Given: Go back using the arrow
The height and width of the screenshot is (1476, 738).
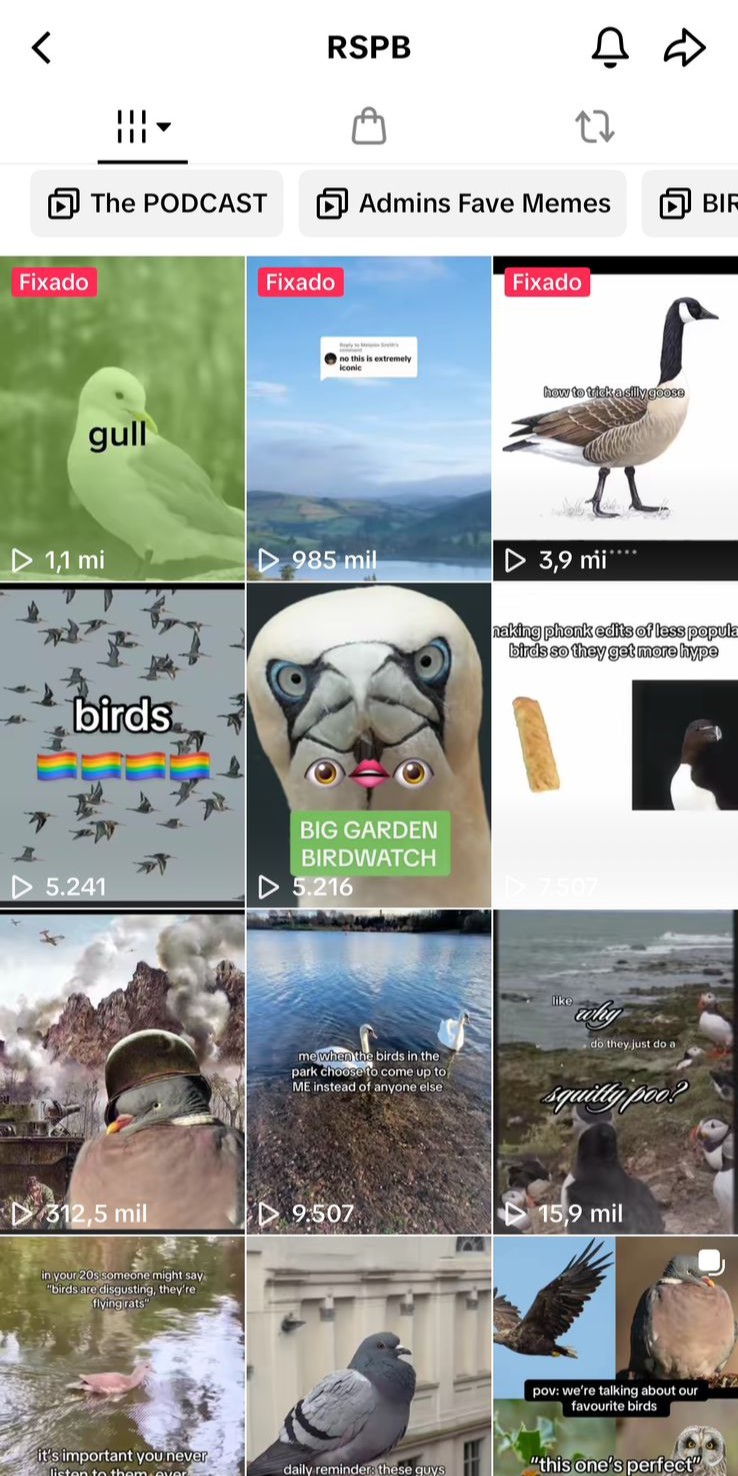Looking at the screenshot, I should click(41, 47).
